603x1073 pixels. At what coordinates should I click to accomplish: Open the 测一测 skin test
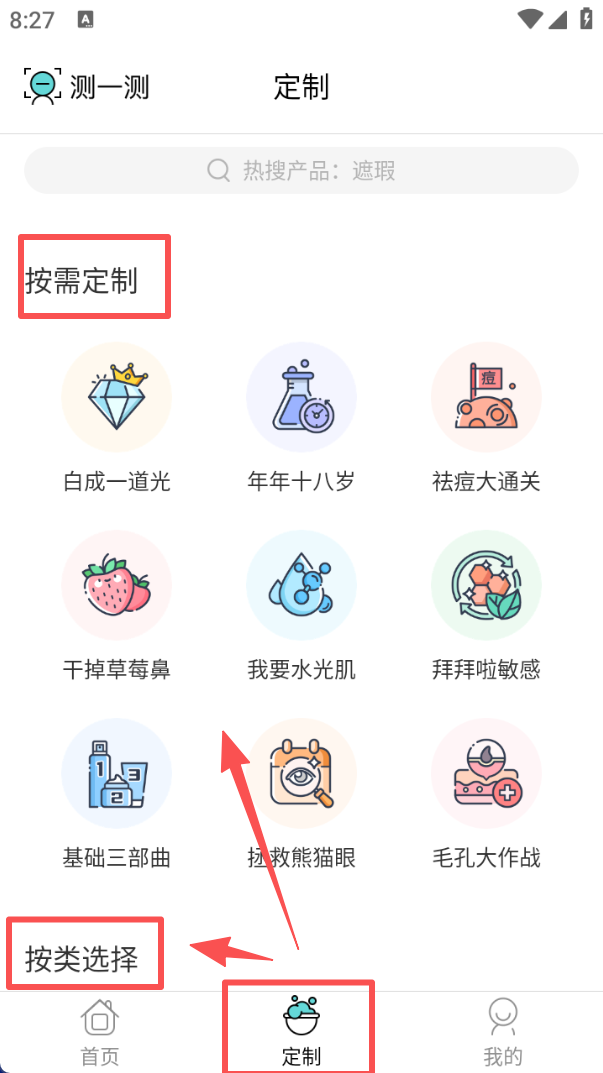(86, 87)
